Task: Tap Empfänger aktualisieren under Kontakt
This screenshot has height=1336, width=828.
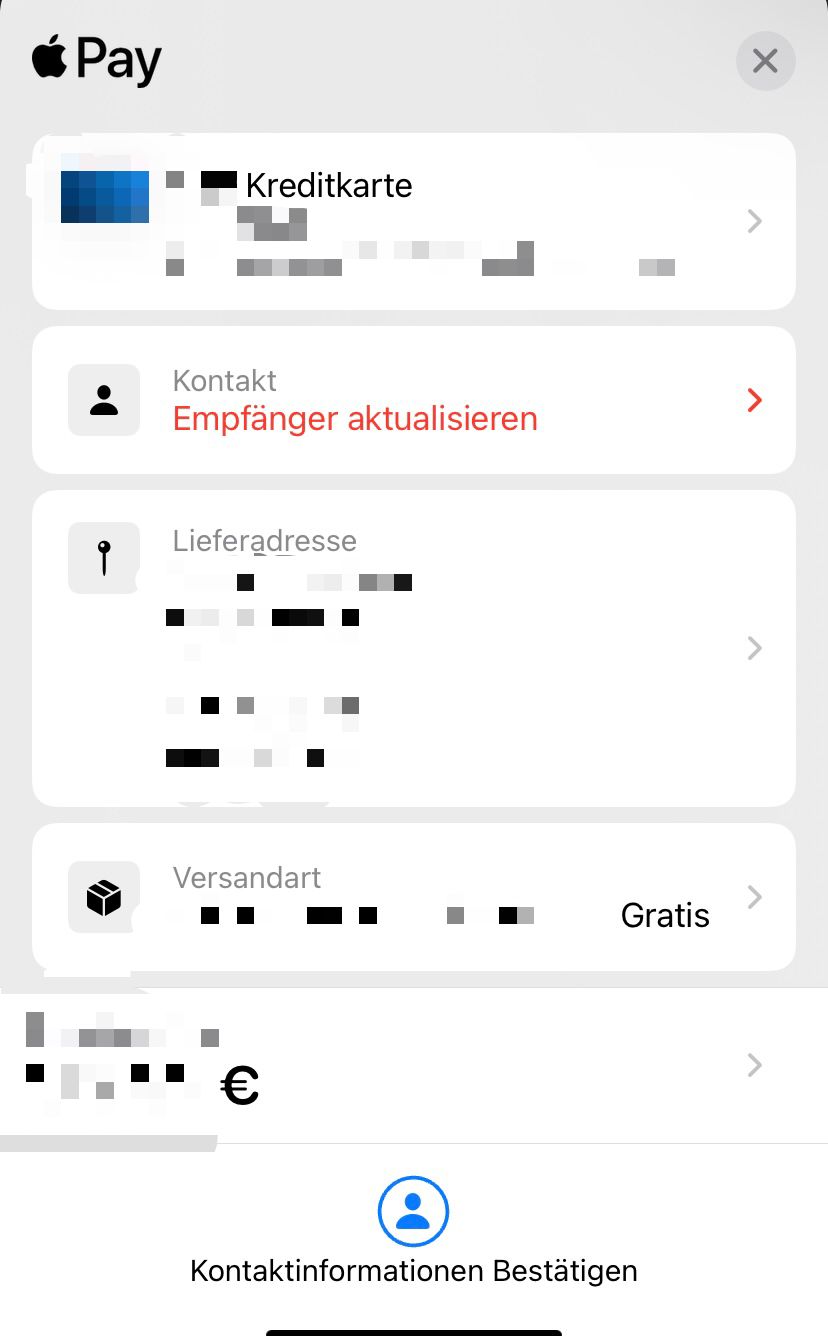Action: tap(356, 418)
